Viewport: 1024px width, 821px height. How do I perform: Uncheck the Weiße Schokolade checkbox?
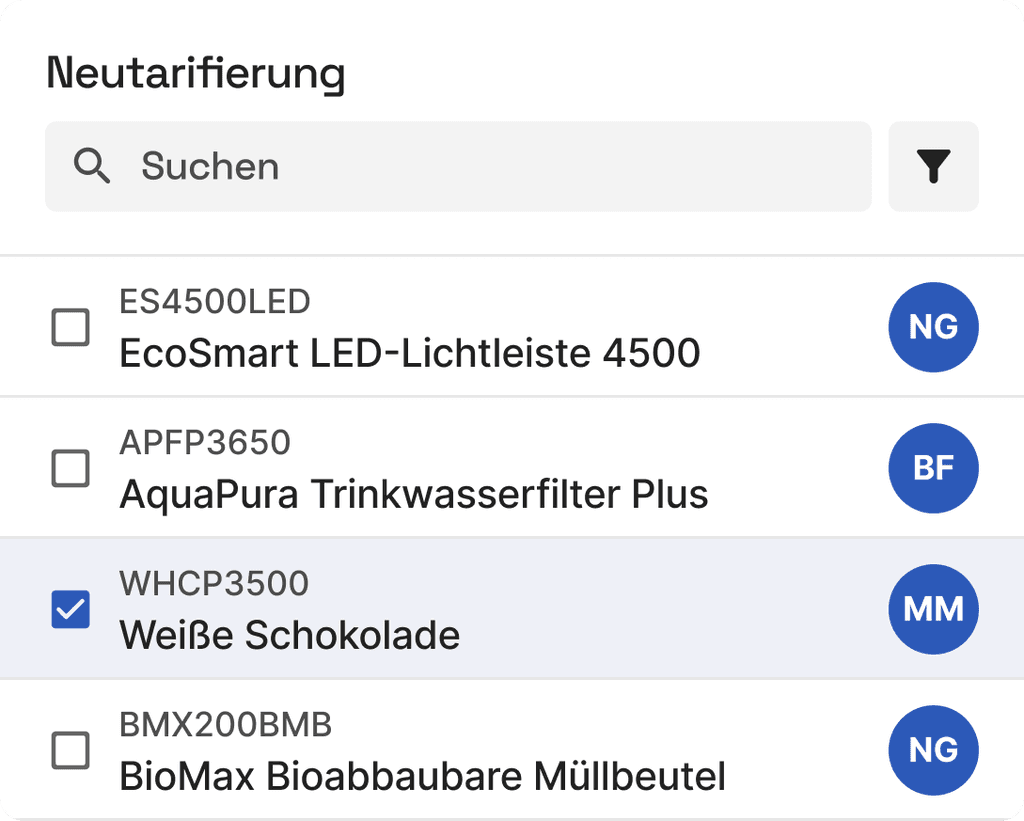[71, 609]
